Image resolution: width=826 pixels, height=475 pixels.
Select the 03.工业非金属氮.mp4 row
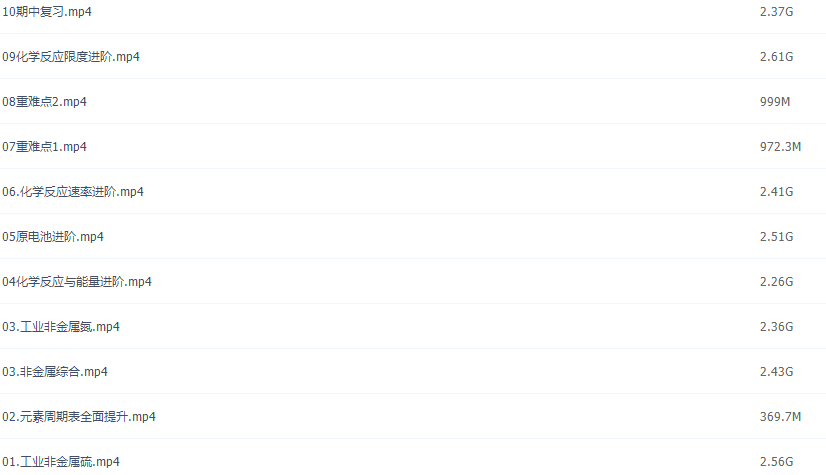(61, 327)
